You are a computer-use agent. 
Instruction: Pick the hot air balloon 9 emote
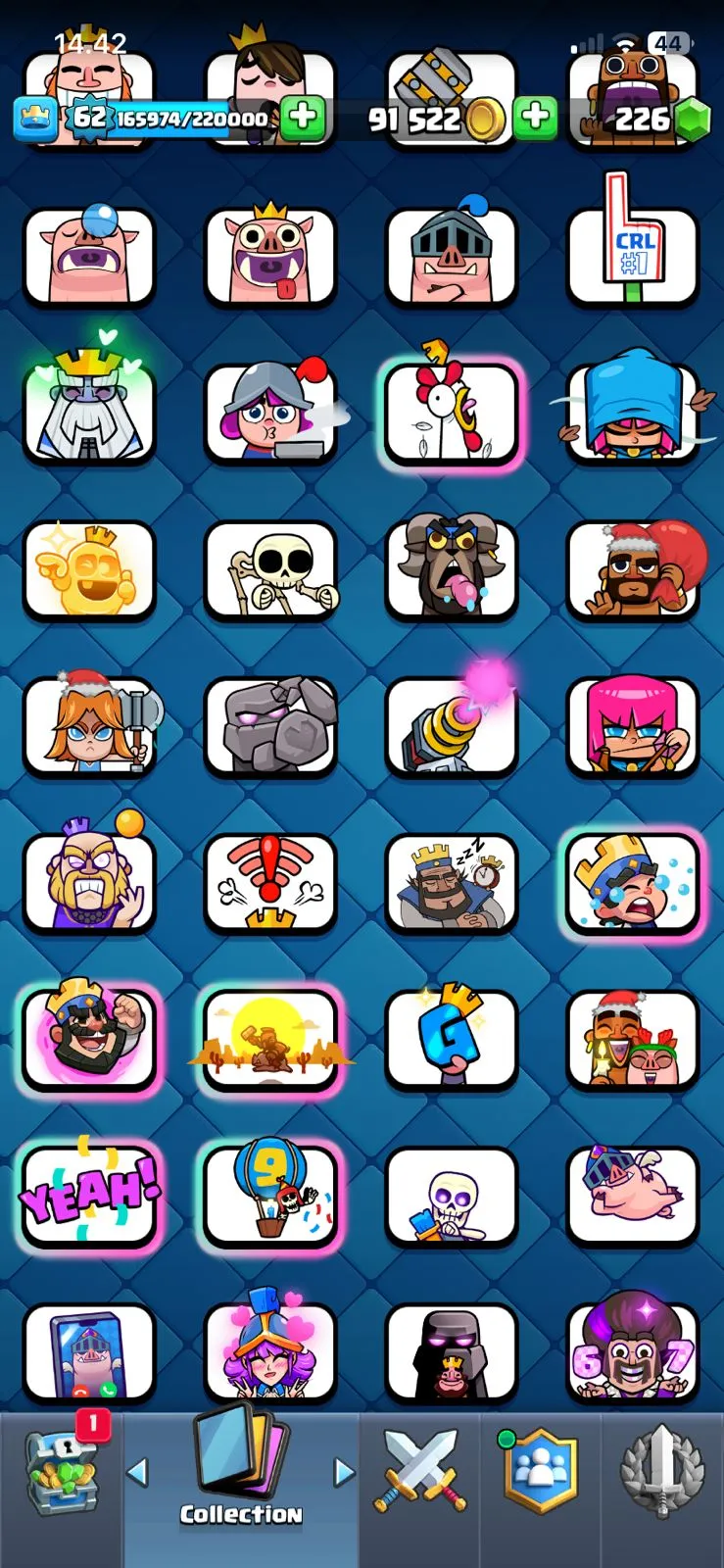coord(270,1196)
